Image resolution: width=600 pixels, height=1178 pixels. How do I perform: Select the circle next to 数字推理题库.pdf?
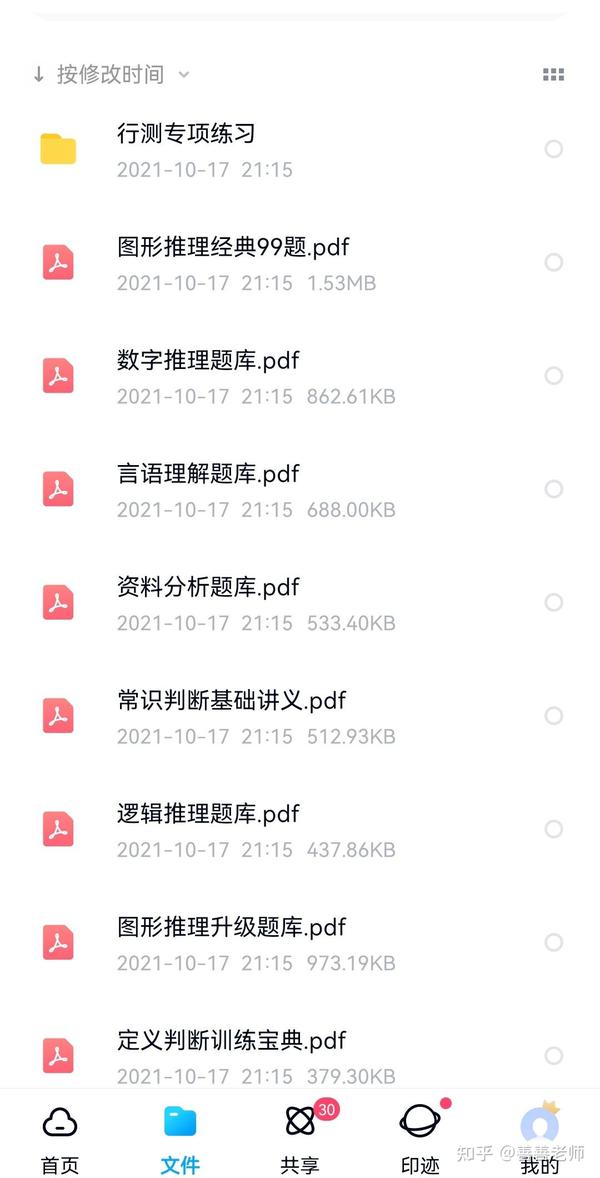[x=553, y=376]
